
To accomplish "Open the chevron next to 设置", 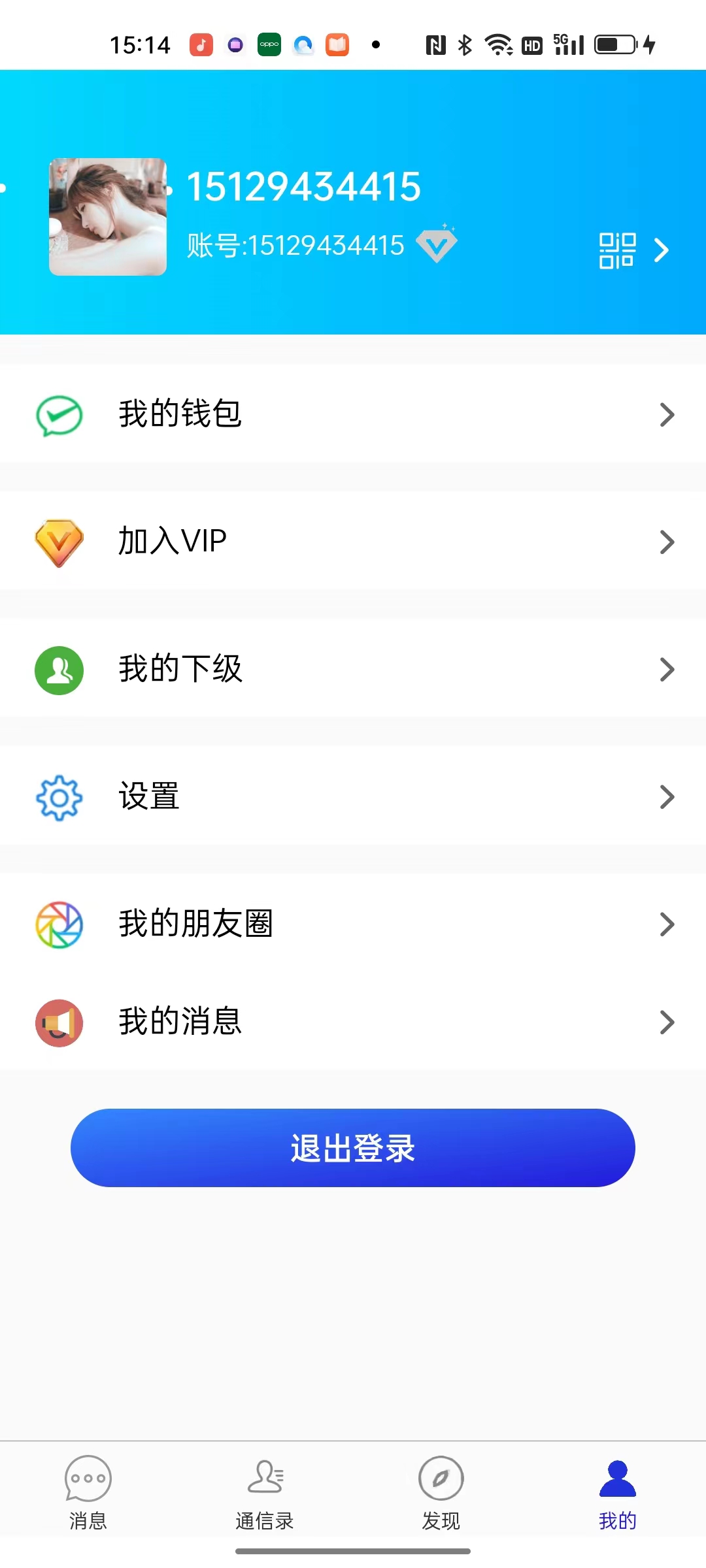I will (x=667, y=797).
